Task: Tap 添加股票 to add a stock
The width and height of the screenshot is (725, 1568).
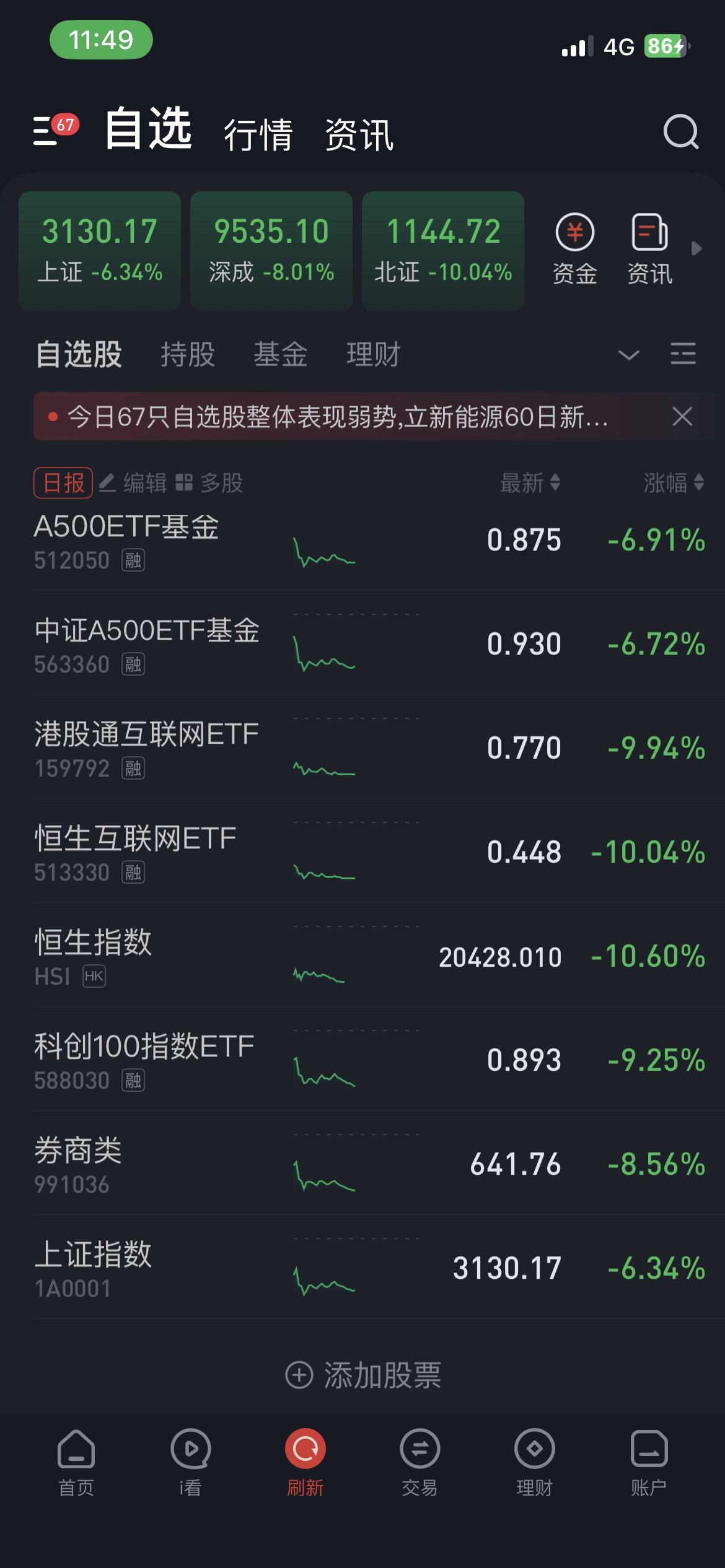Action: [x=363, y=1375]
